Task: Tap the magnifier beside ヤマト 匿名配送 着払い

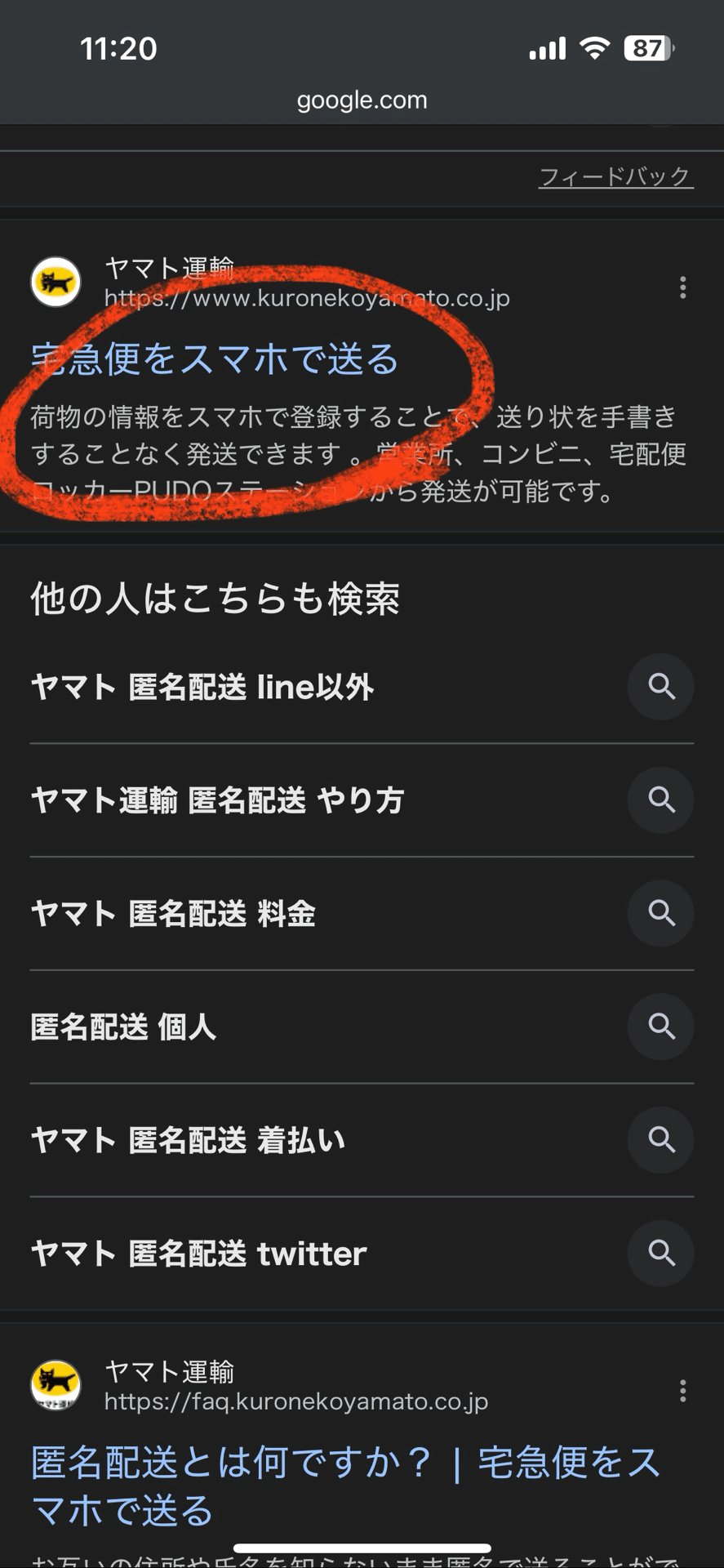Action: coord(660,1140)
